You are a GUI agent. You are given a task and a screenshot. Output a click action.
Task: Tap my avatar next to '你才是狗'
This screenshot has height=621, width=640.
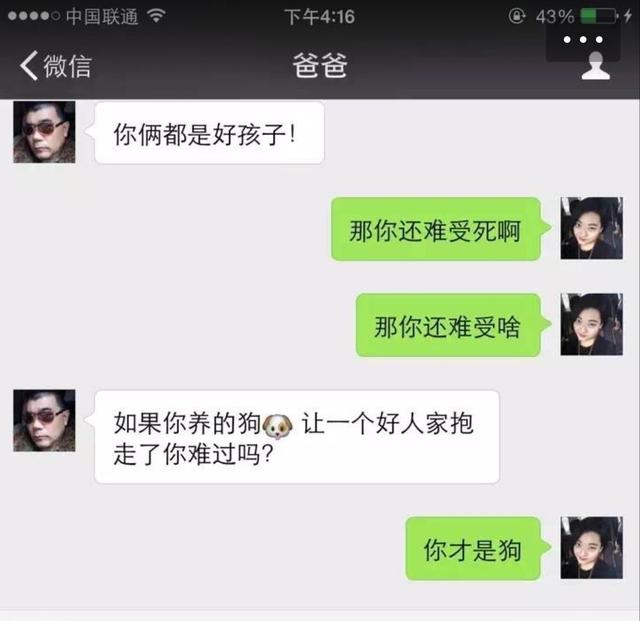[x=591, y=548]
